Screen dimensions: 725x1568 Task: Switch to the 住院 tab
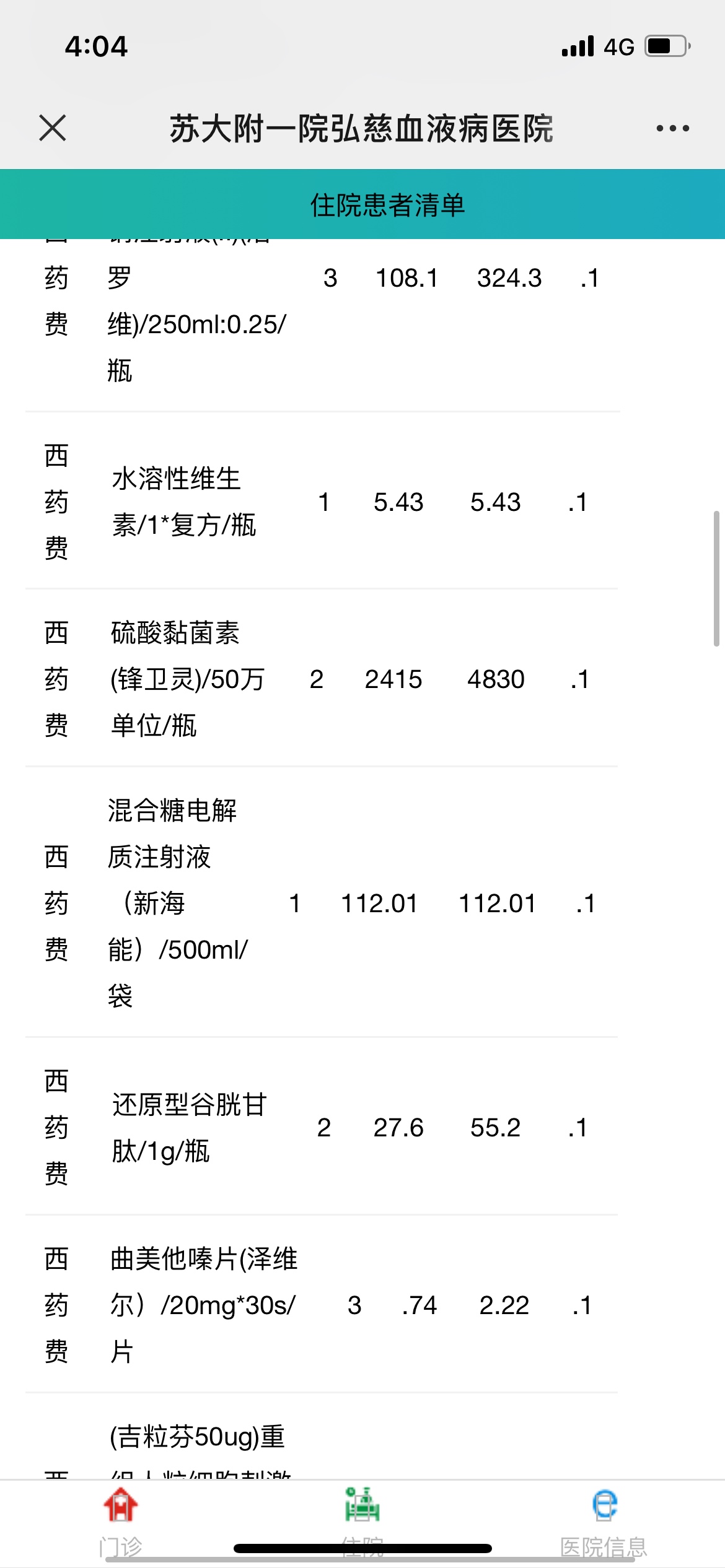click(x=362, y=1523)
